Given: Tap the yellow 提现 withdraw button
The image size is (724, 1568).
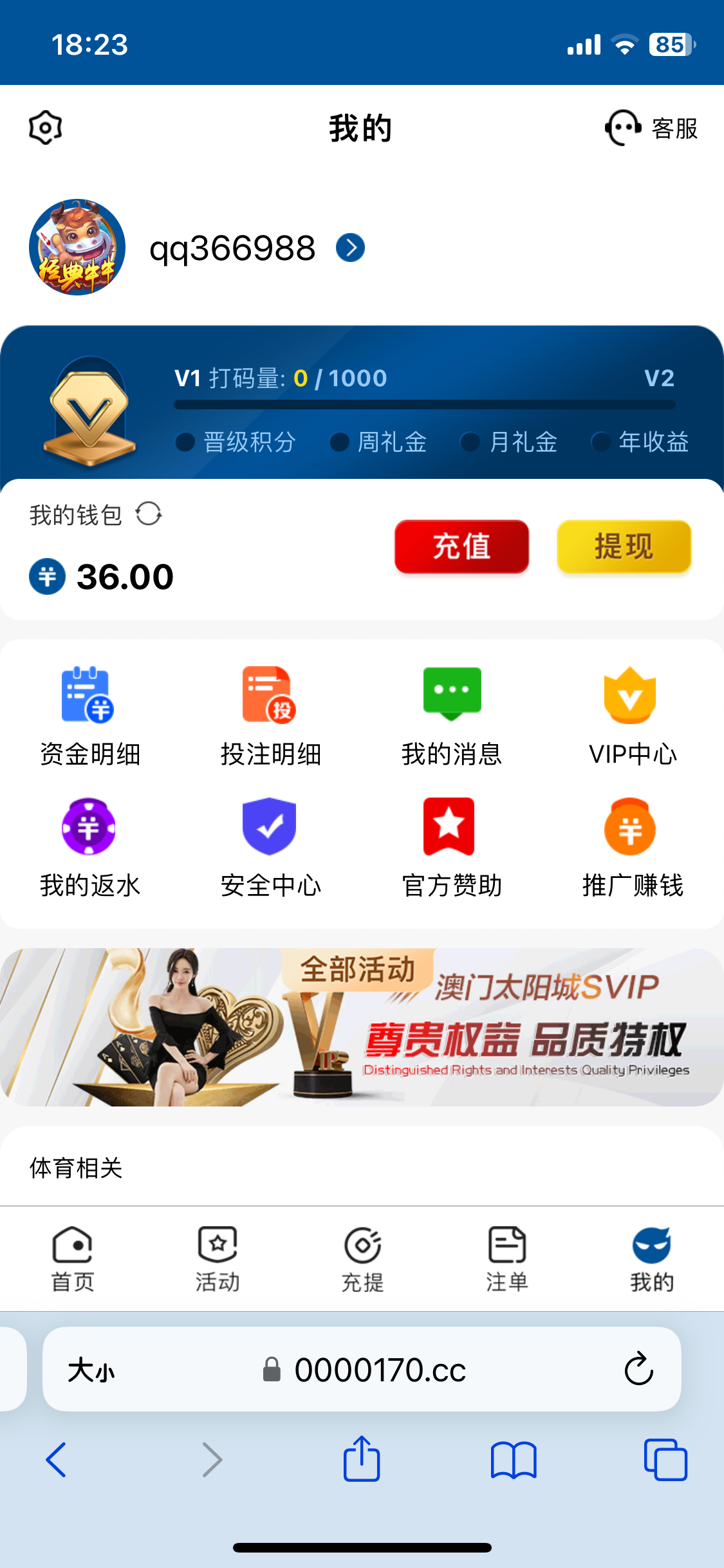Looking at the screenshot, I should click(x=624, y=546).
